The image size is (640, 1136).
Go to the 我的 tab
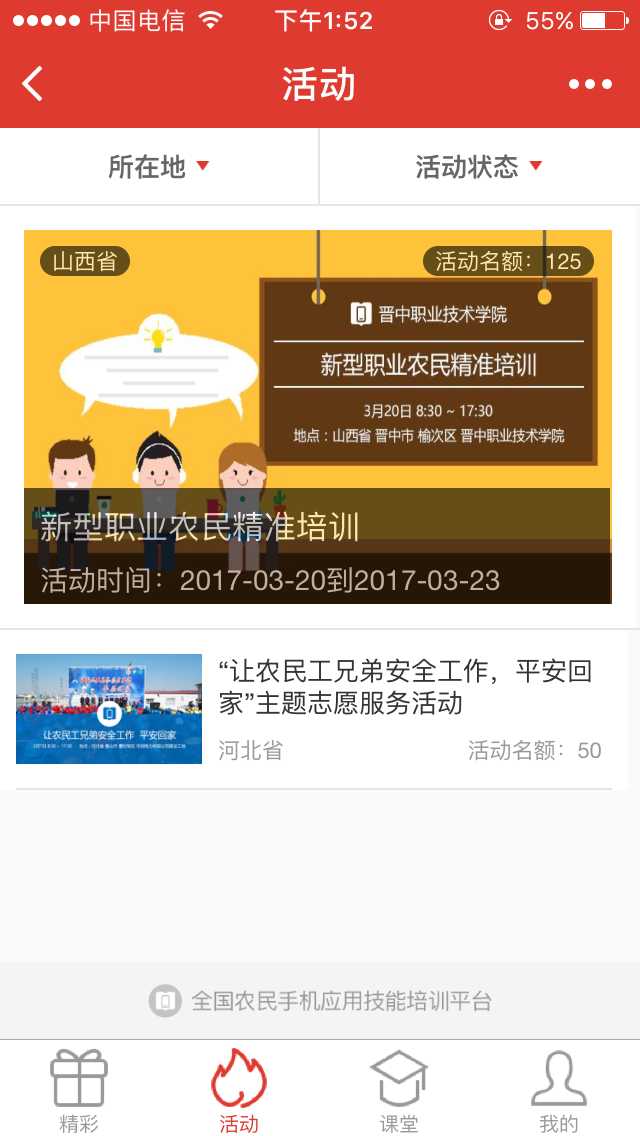coord(559,1089)
